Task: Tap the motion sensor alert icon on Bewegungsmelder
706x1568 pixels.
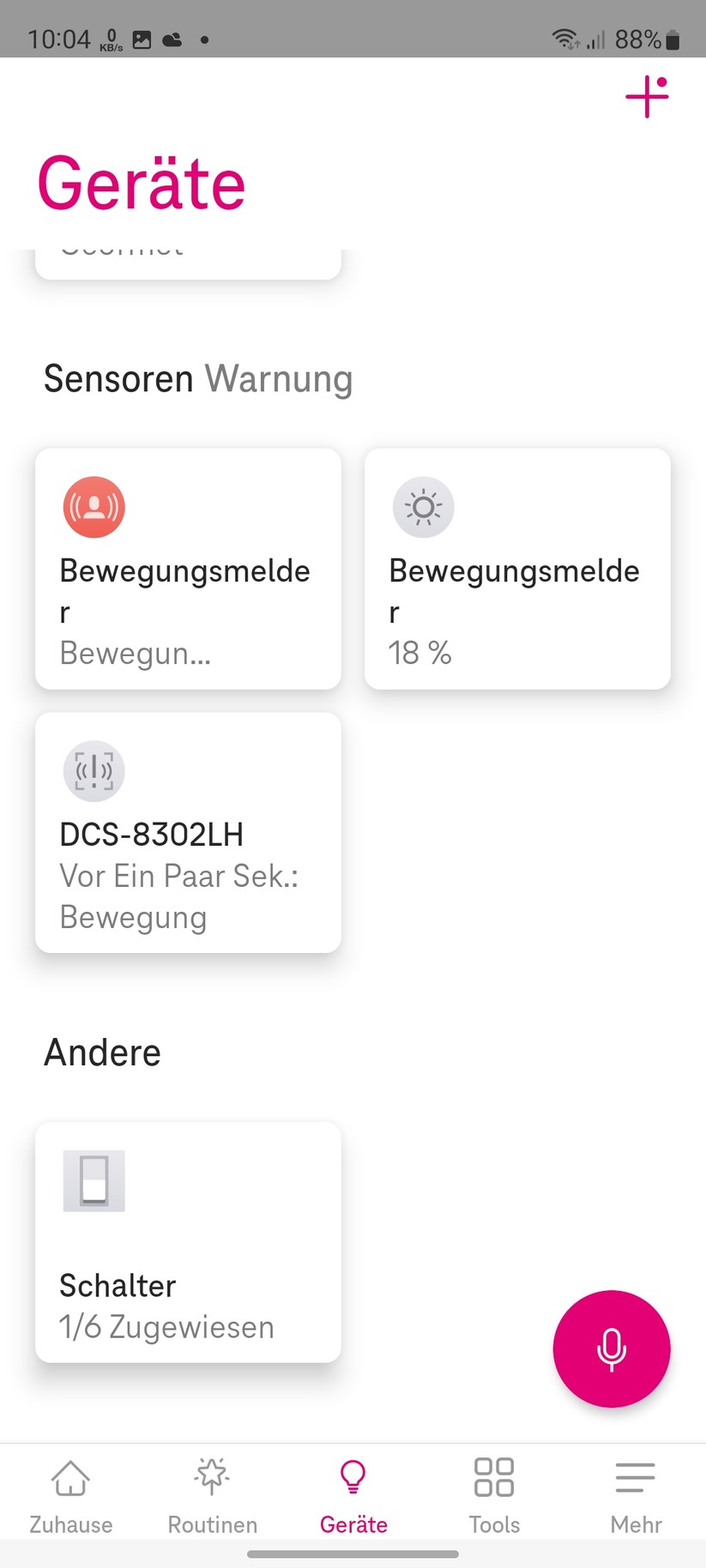Action: point(94,506)
